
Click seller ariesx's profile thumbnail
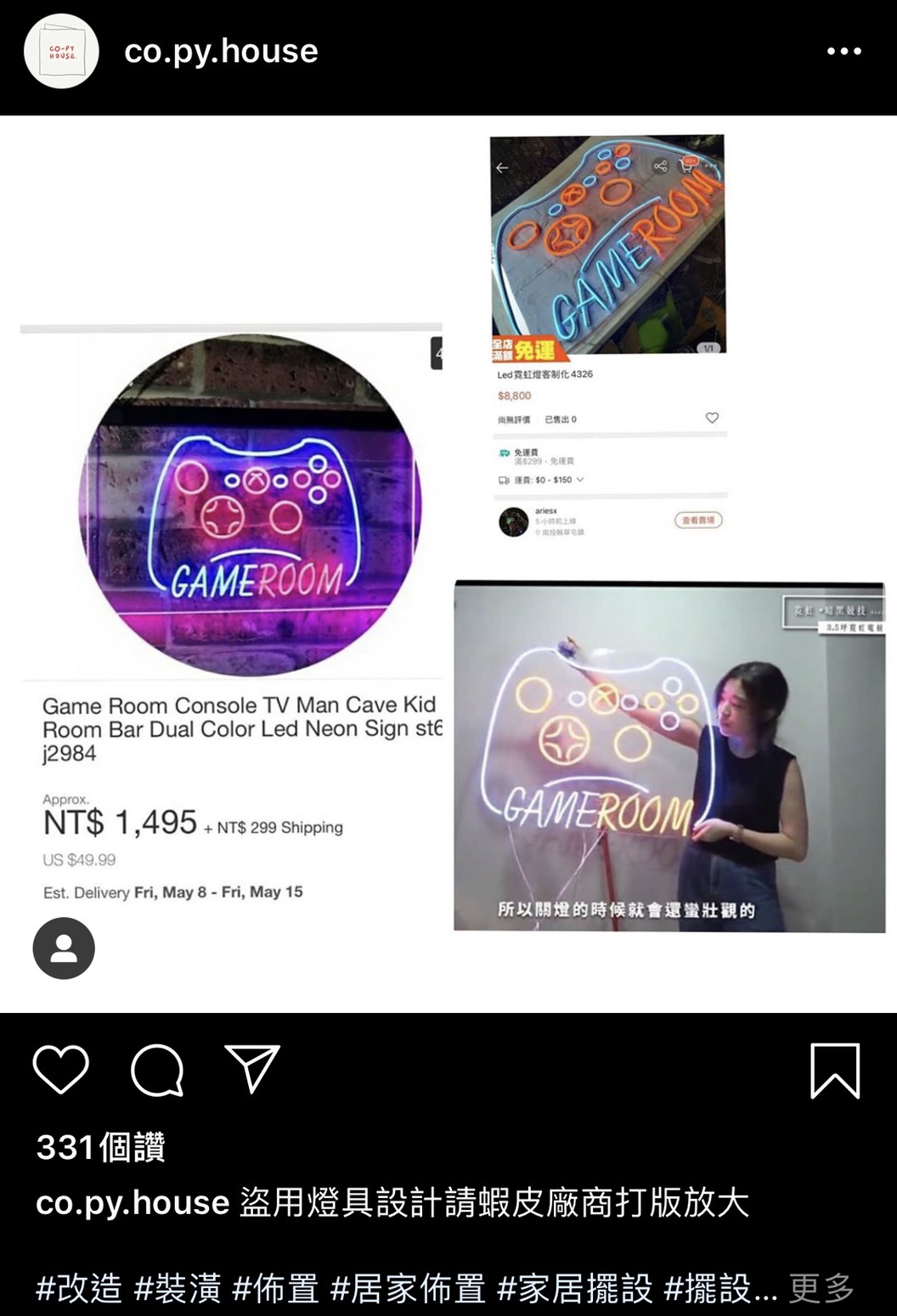pyautogui.click(x=513, y=520)
